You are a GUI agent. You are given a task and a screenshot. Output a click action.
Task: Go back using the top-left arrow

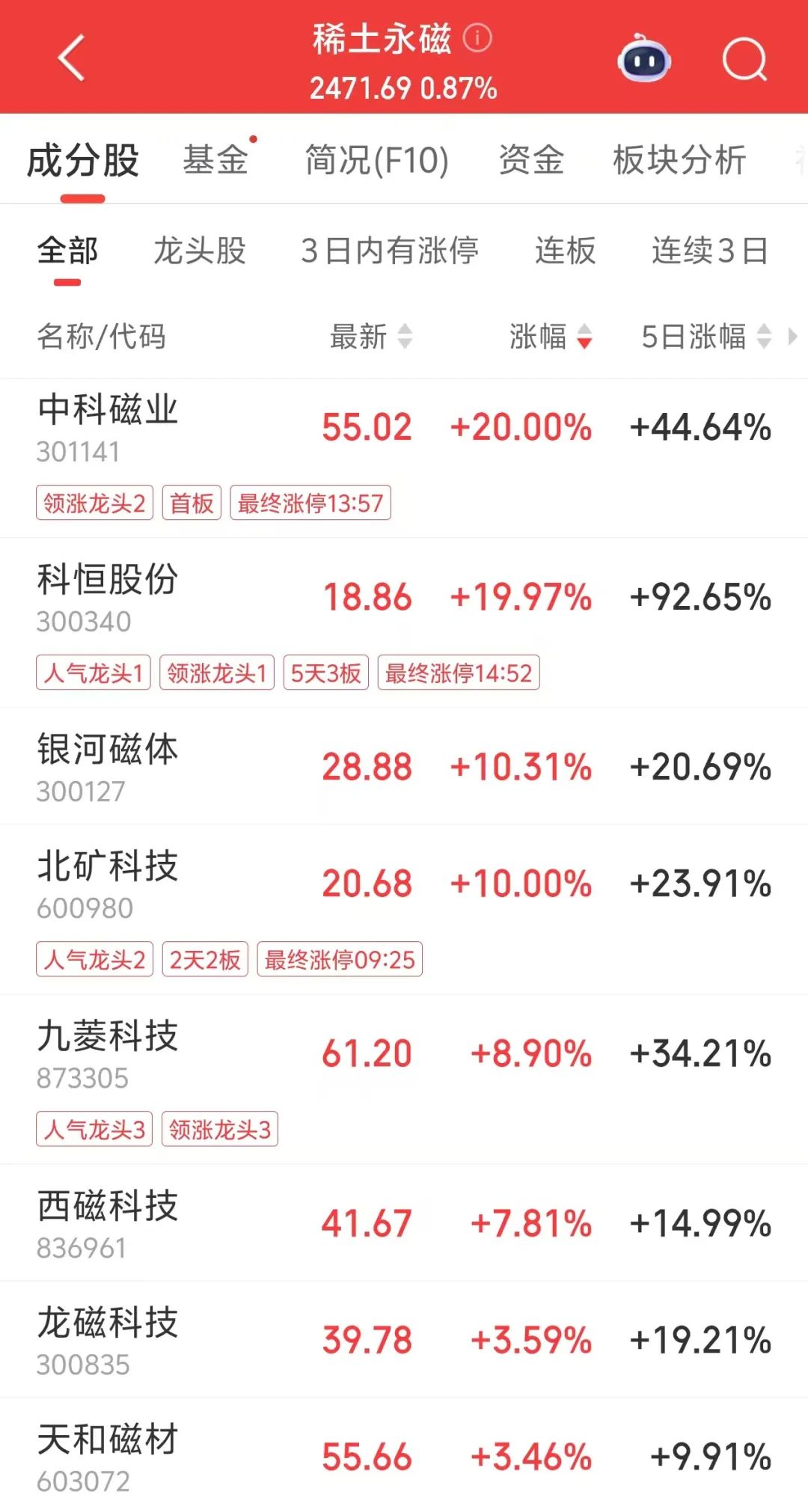pos(72,58)
